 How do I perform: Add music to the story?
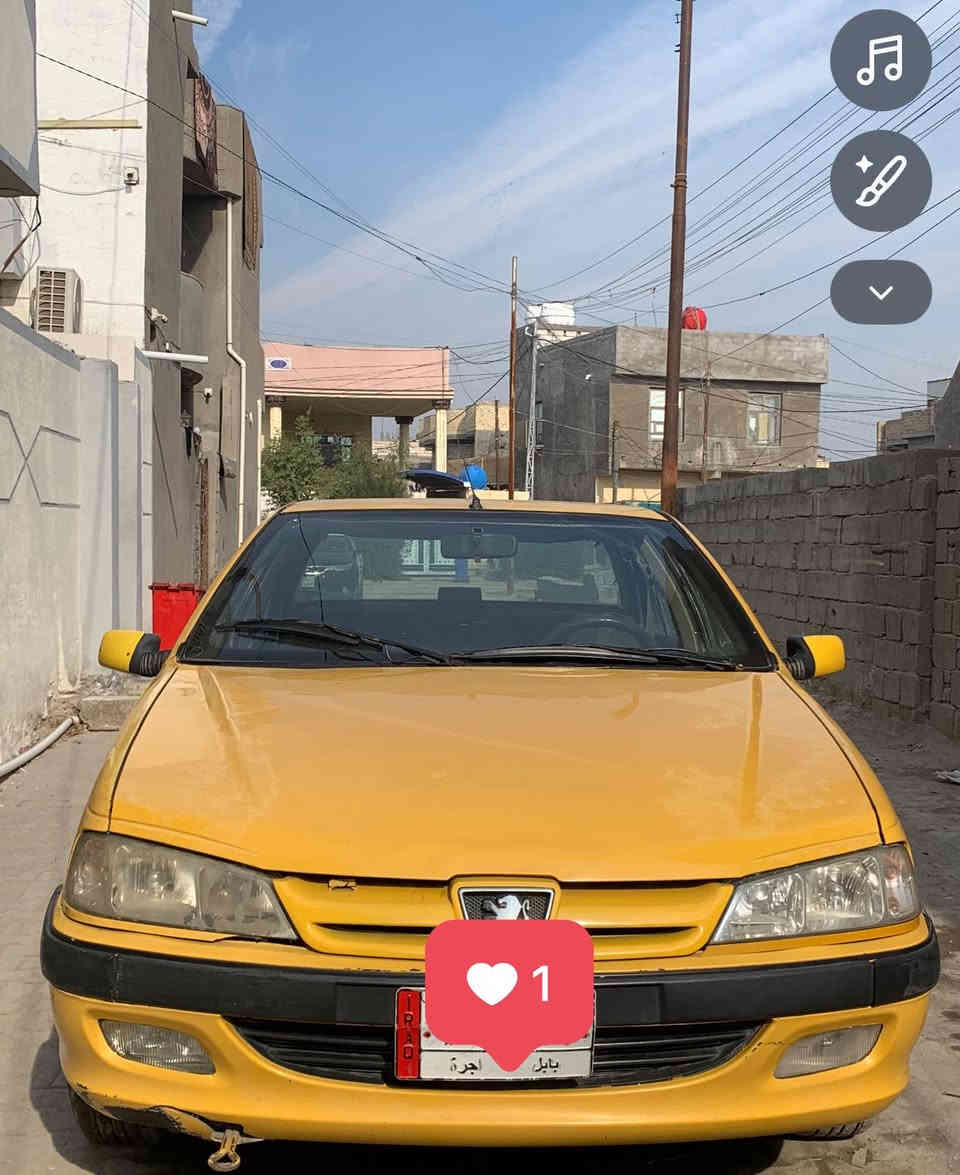click(880, 60)
